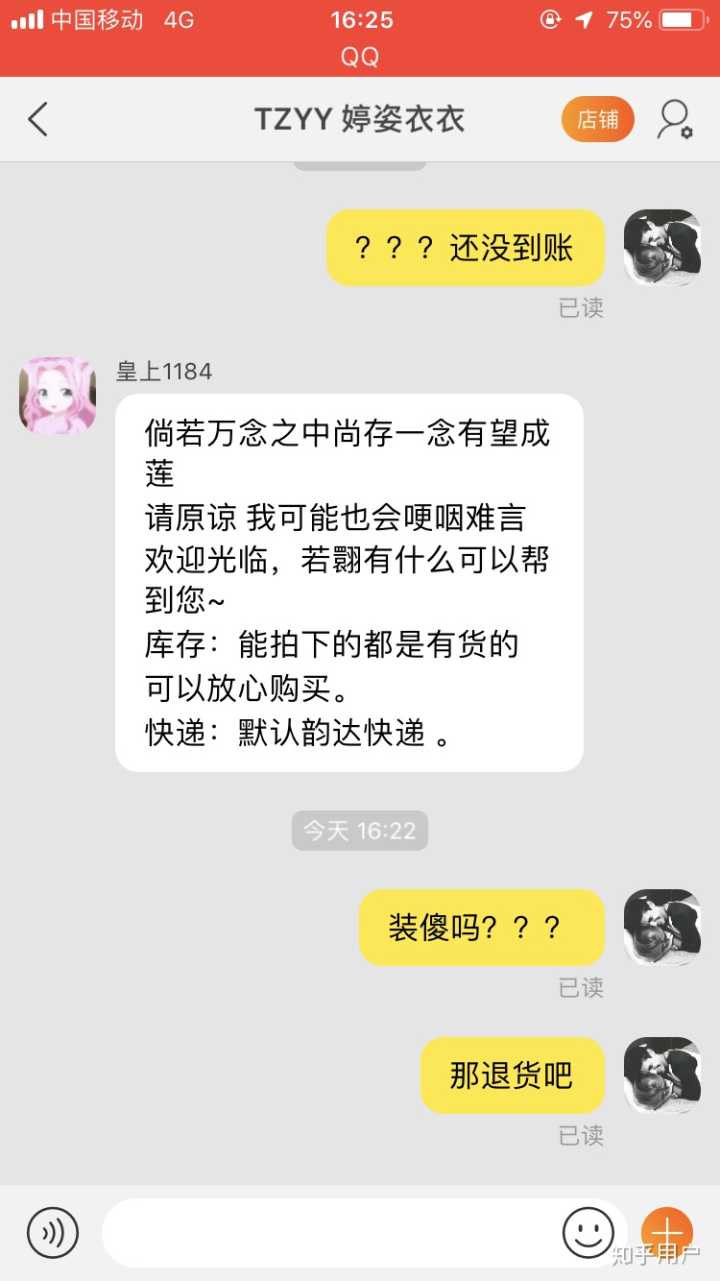Return to QQ via the status bar

coord(360,57)
